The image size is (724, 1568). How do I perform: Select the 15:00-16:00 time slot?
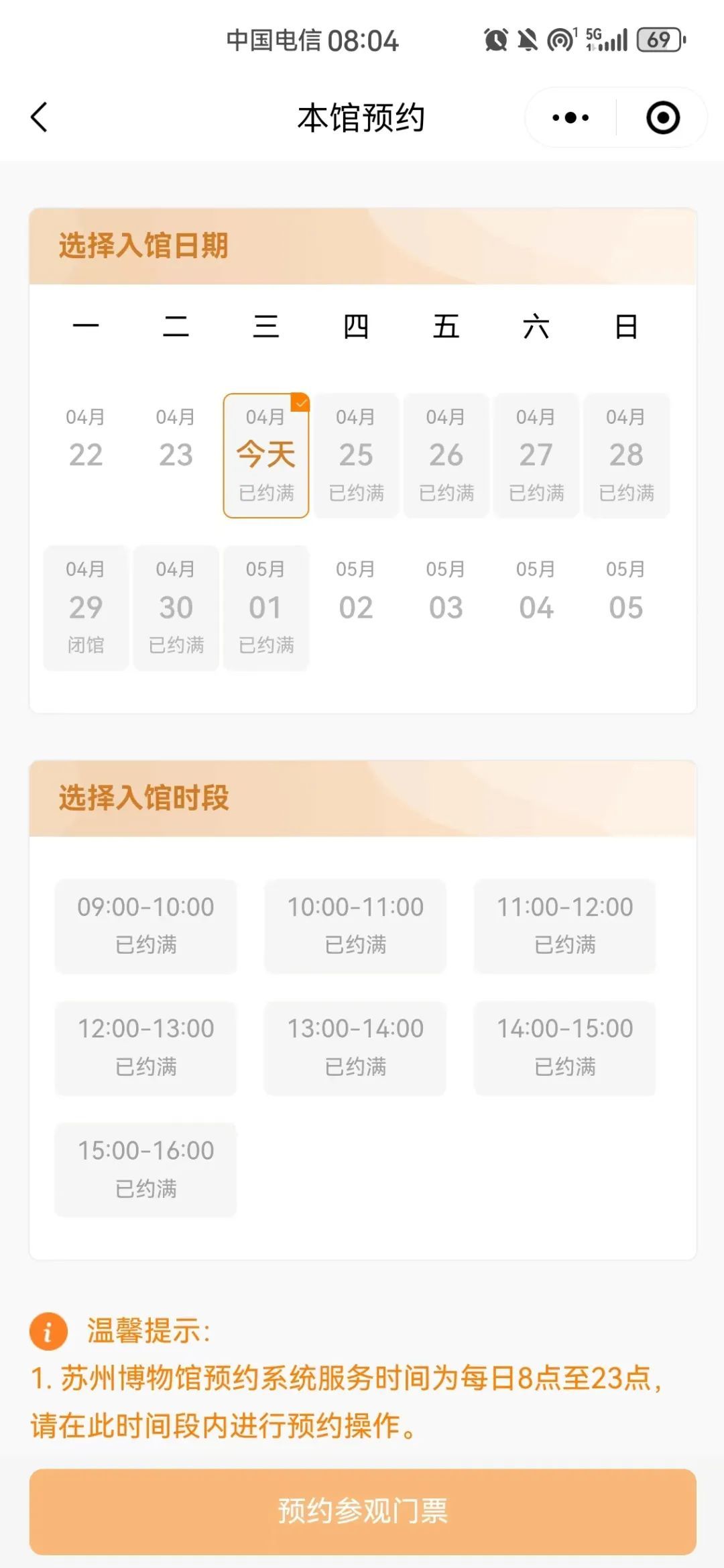click(x=145, y=1170)
